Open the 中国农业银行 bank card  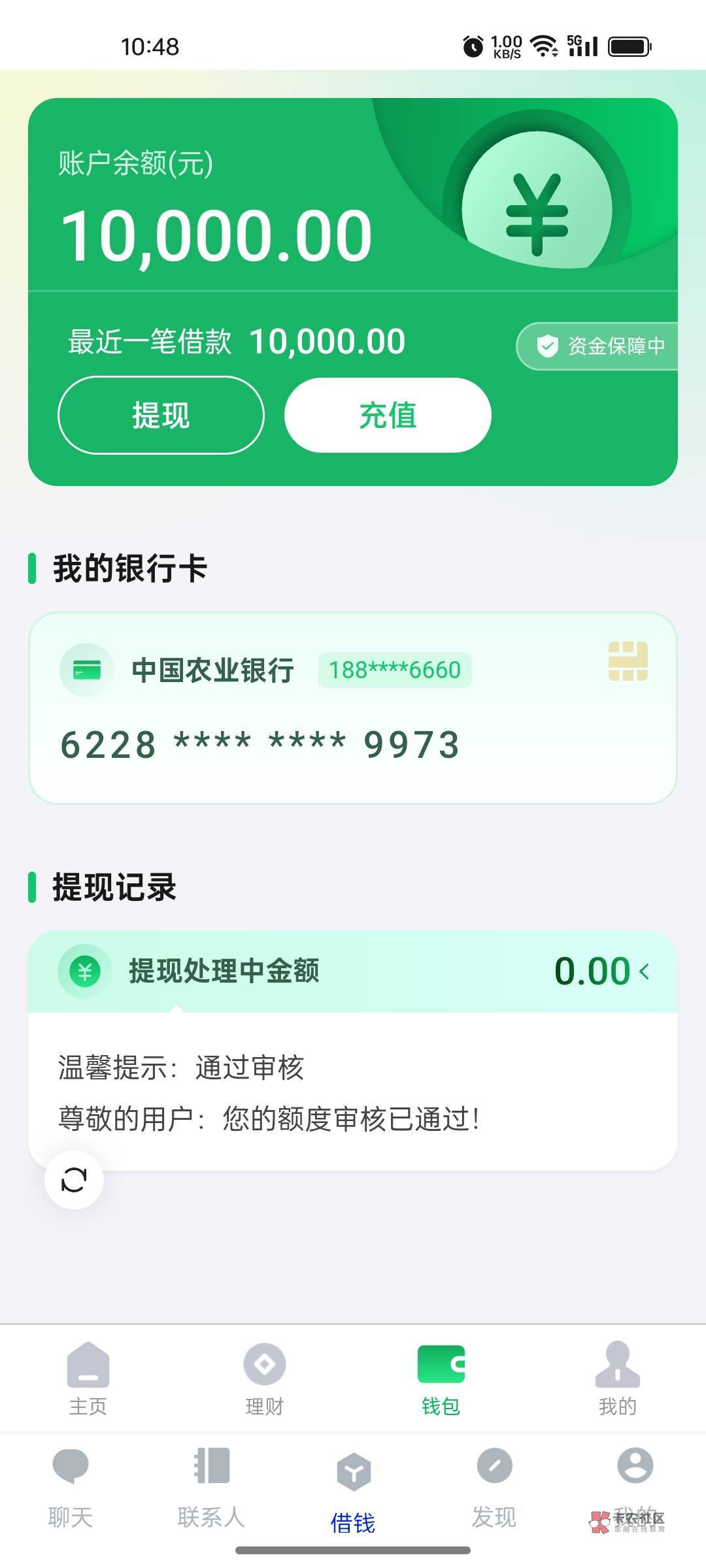point(353,708)
